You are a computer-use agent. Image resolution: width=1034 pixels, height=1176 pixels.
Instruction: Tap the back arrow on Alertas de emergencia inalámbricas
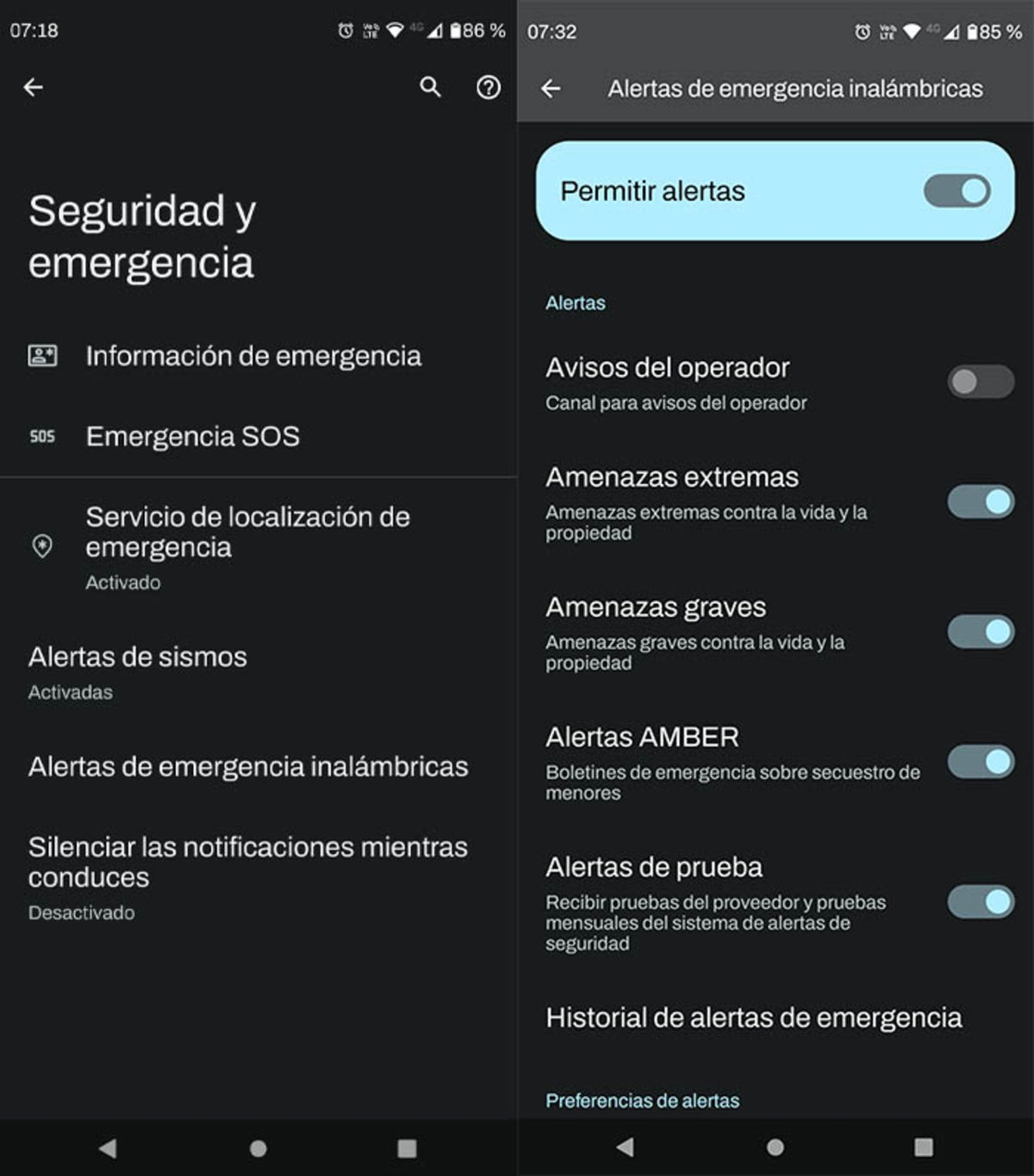coord(551,89)
